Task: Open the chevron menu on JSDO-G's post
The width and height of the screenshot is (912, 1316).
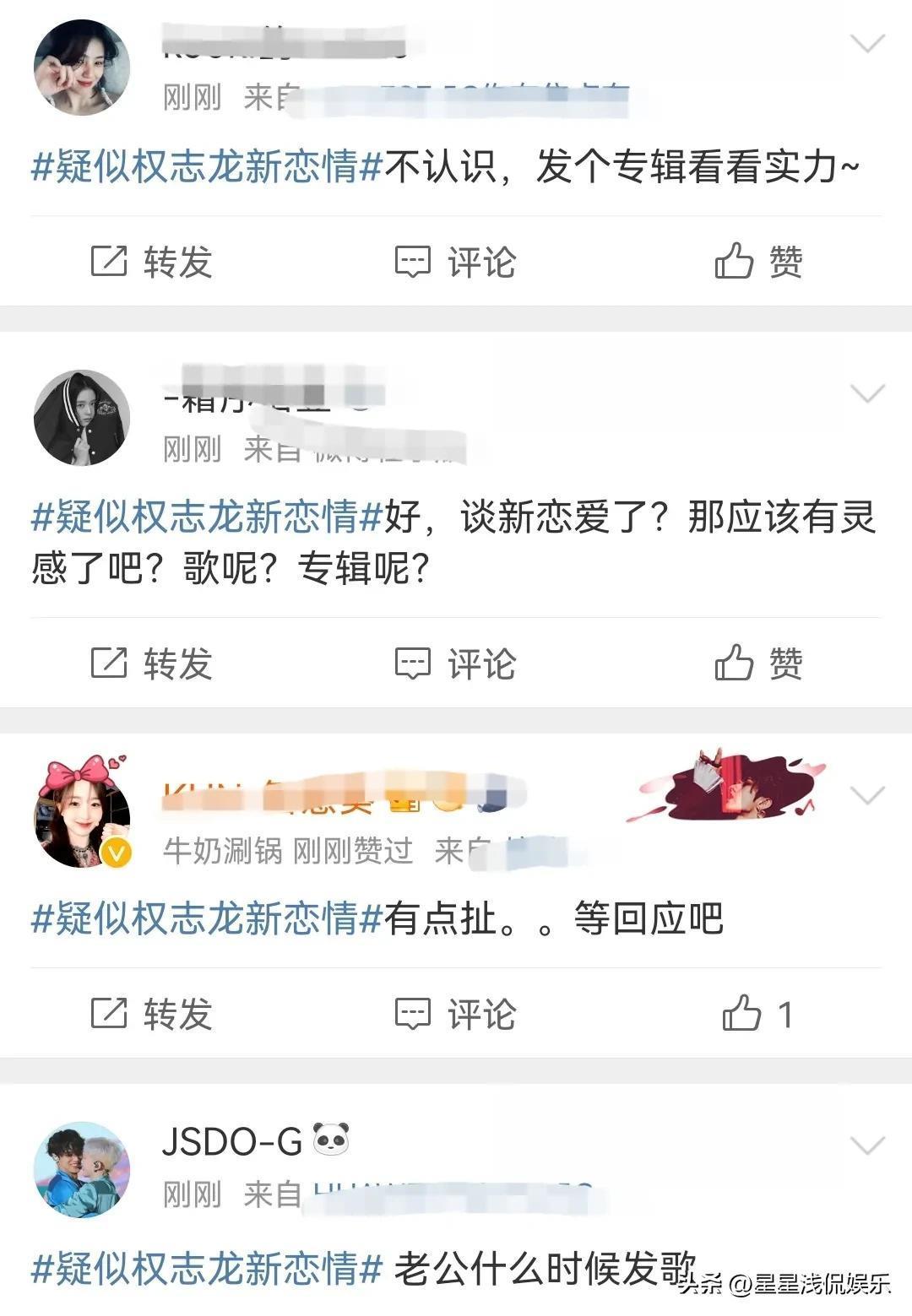Action: coord(867,1145)
